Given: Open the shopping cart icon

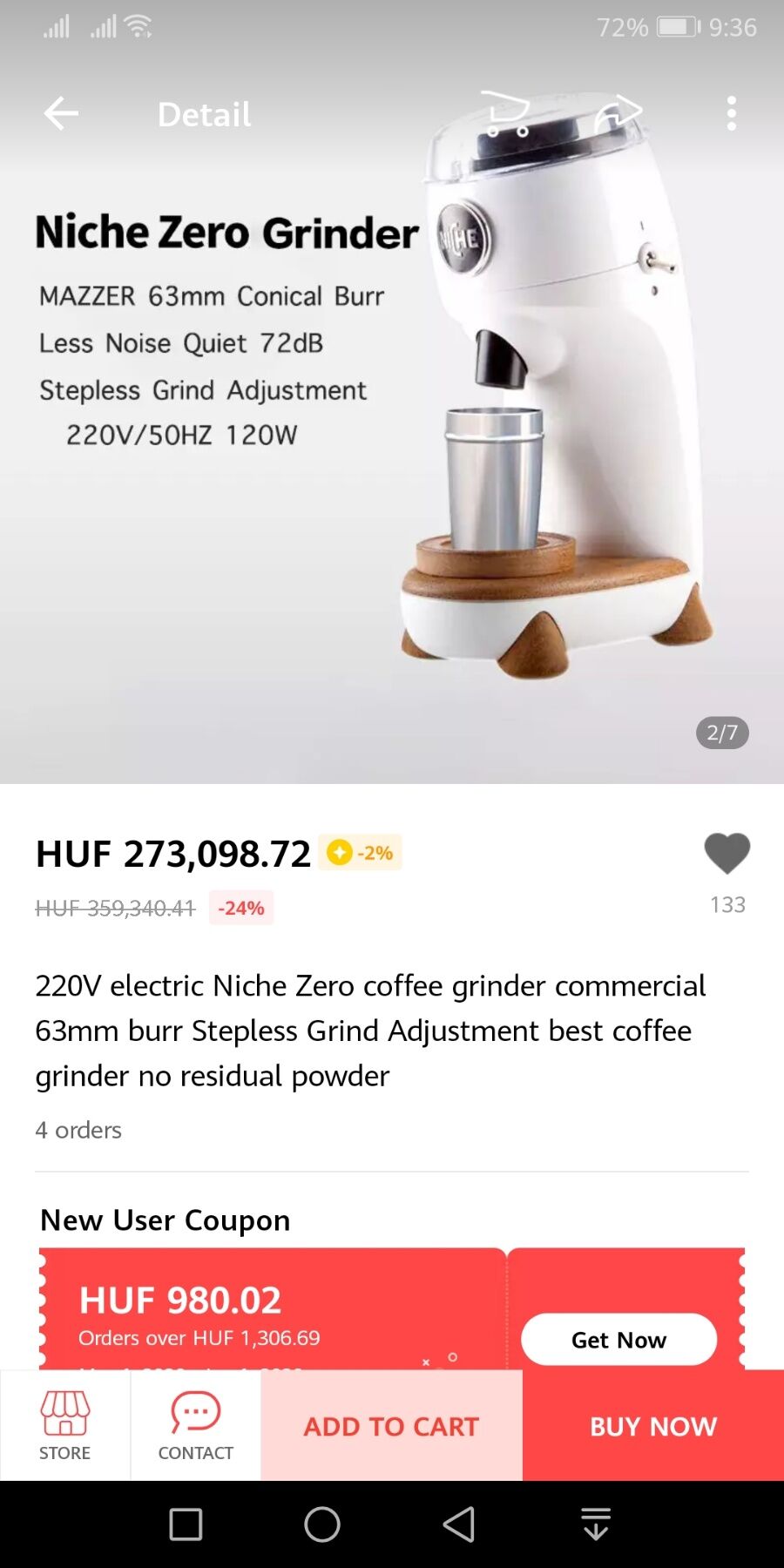Looking at the screenshot, I should (x=506, y=114).
